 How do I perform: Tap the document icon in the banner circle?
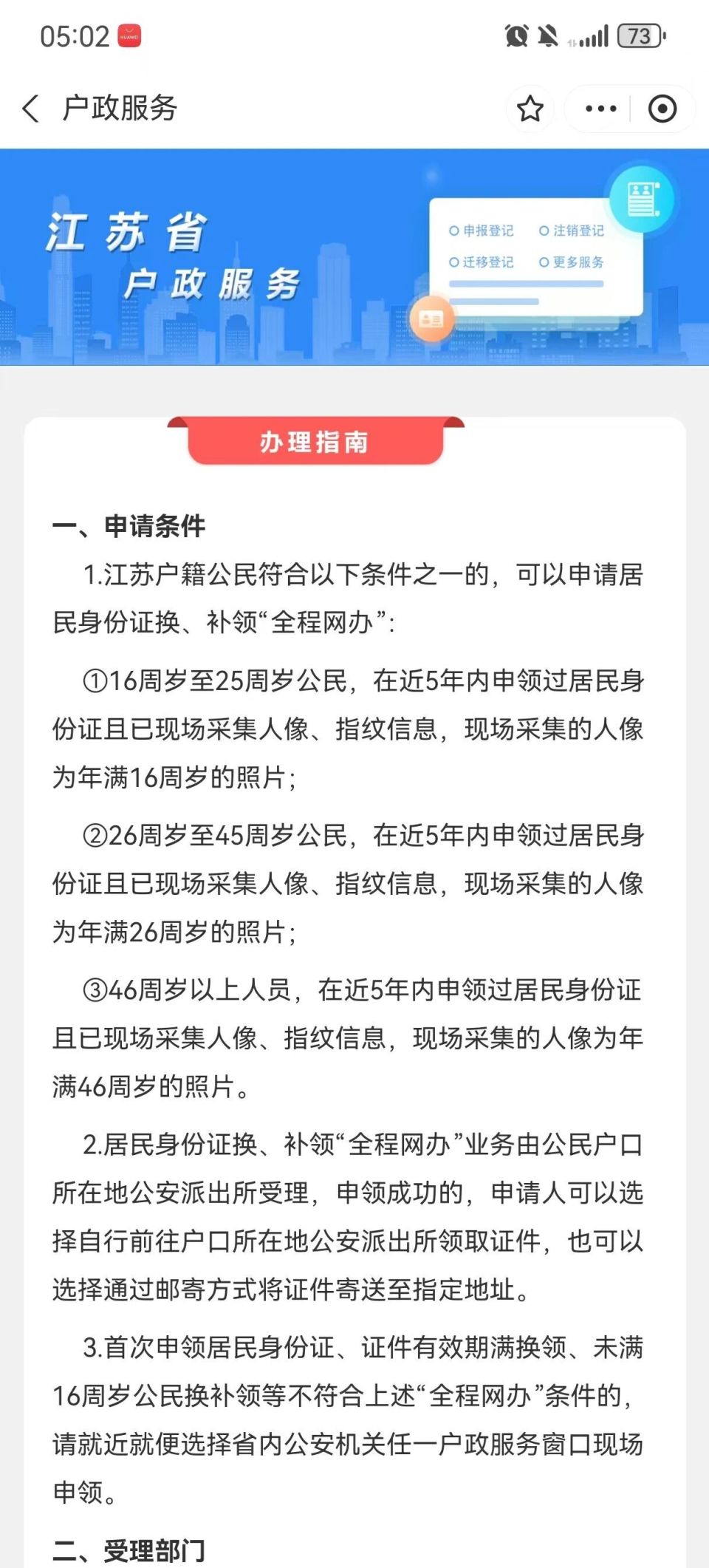641,198
